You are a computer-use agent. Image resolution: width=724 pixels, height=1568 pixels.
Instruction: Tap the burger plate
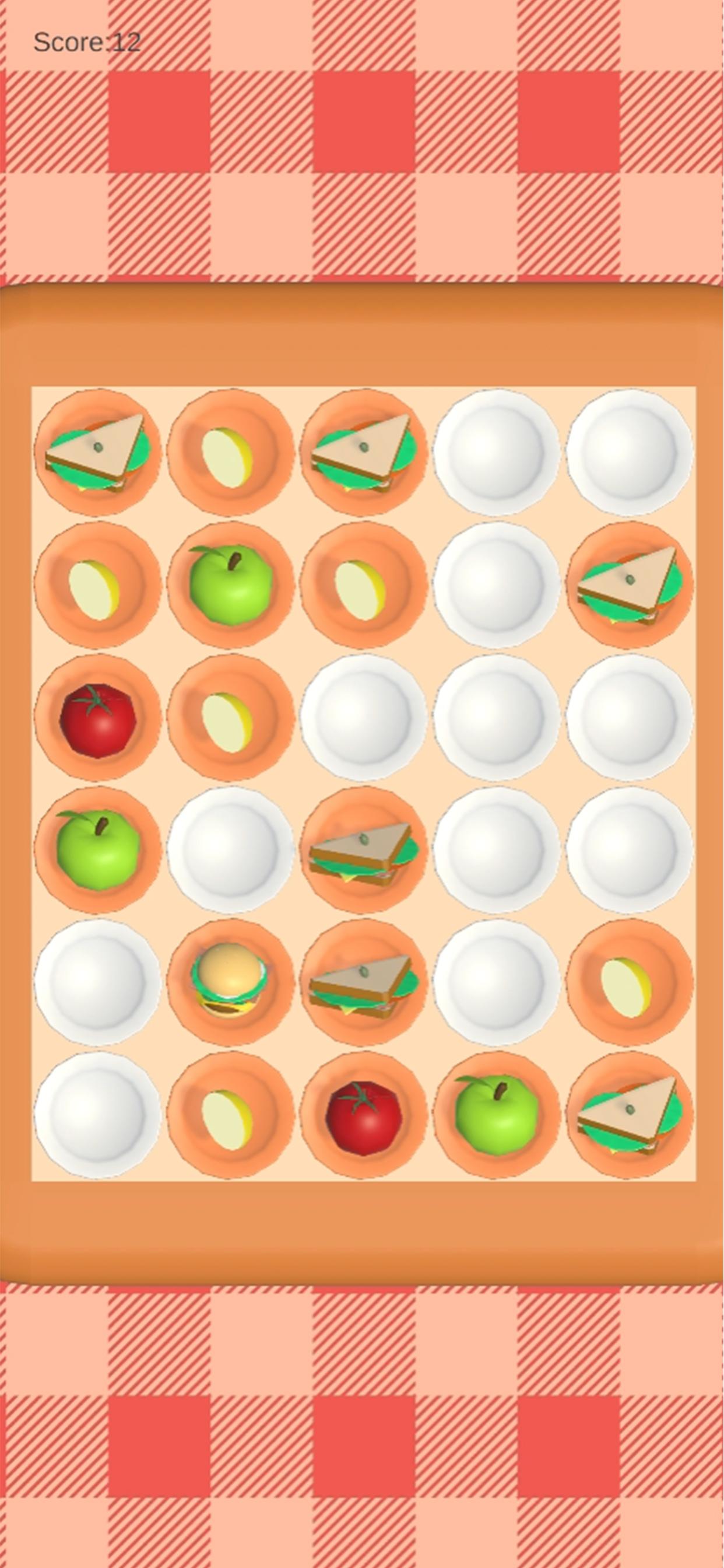[230, 982]
